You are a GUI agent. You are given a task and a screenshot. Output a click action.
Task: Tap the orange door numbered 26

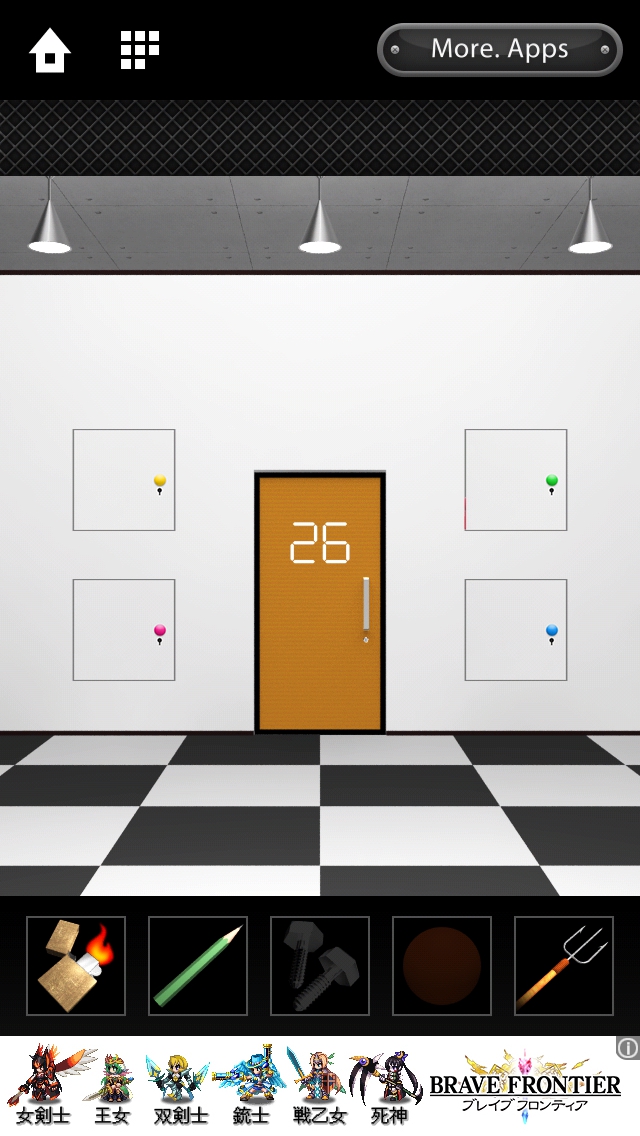(320, 602)
